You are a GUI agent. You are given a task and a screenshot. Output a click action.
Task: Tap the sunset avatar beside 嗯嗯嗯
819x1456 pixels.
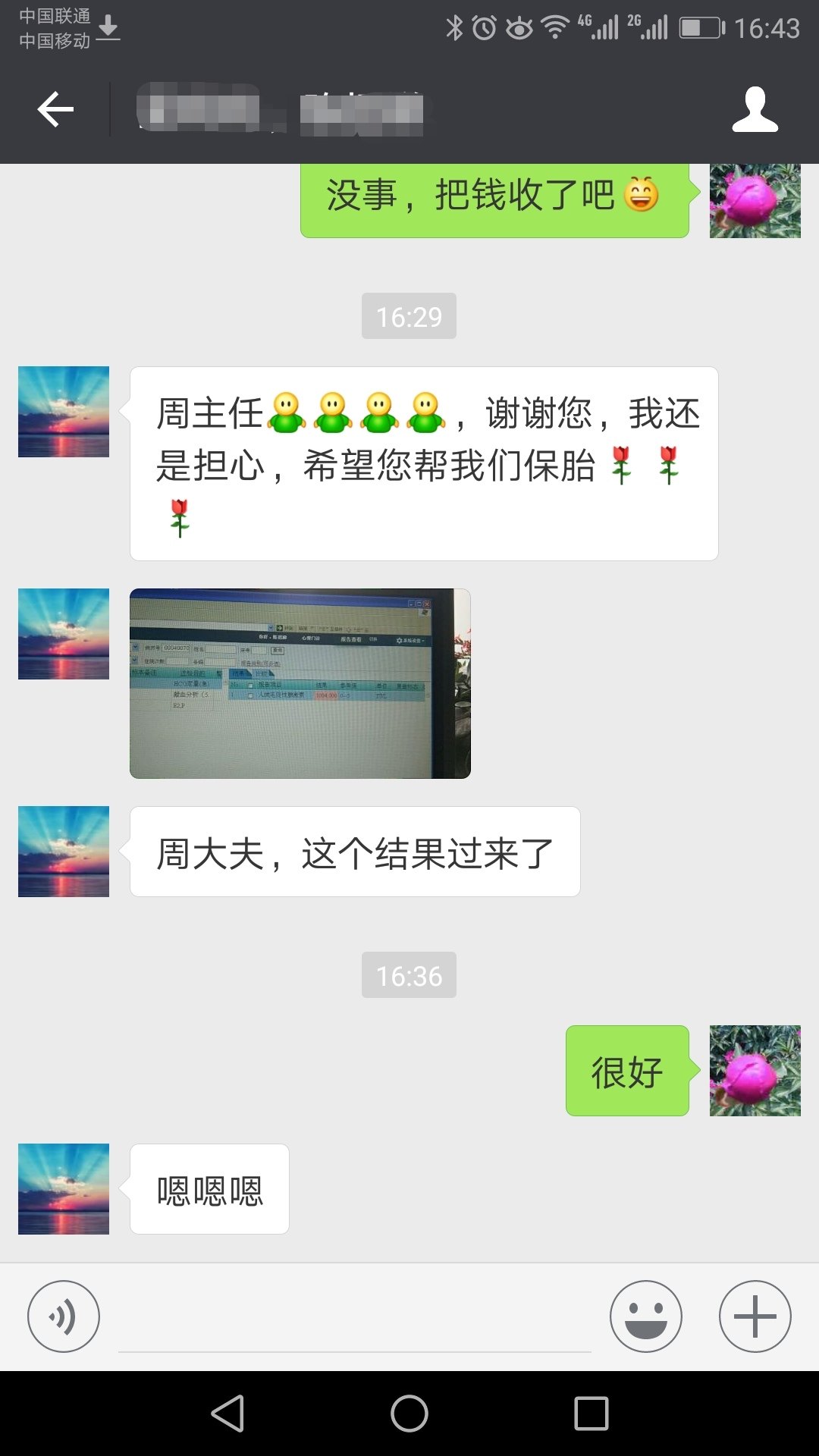[64, 1189]
